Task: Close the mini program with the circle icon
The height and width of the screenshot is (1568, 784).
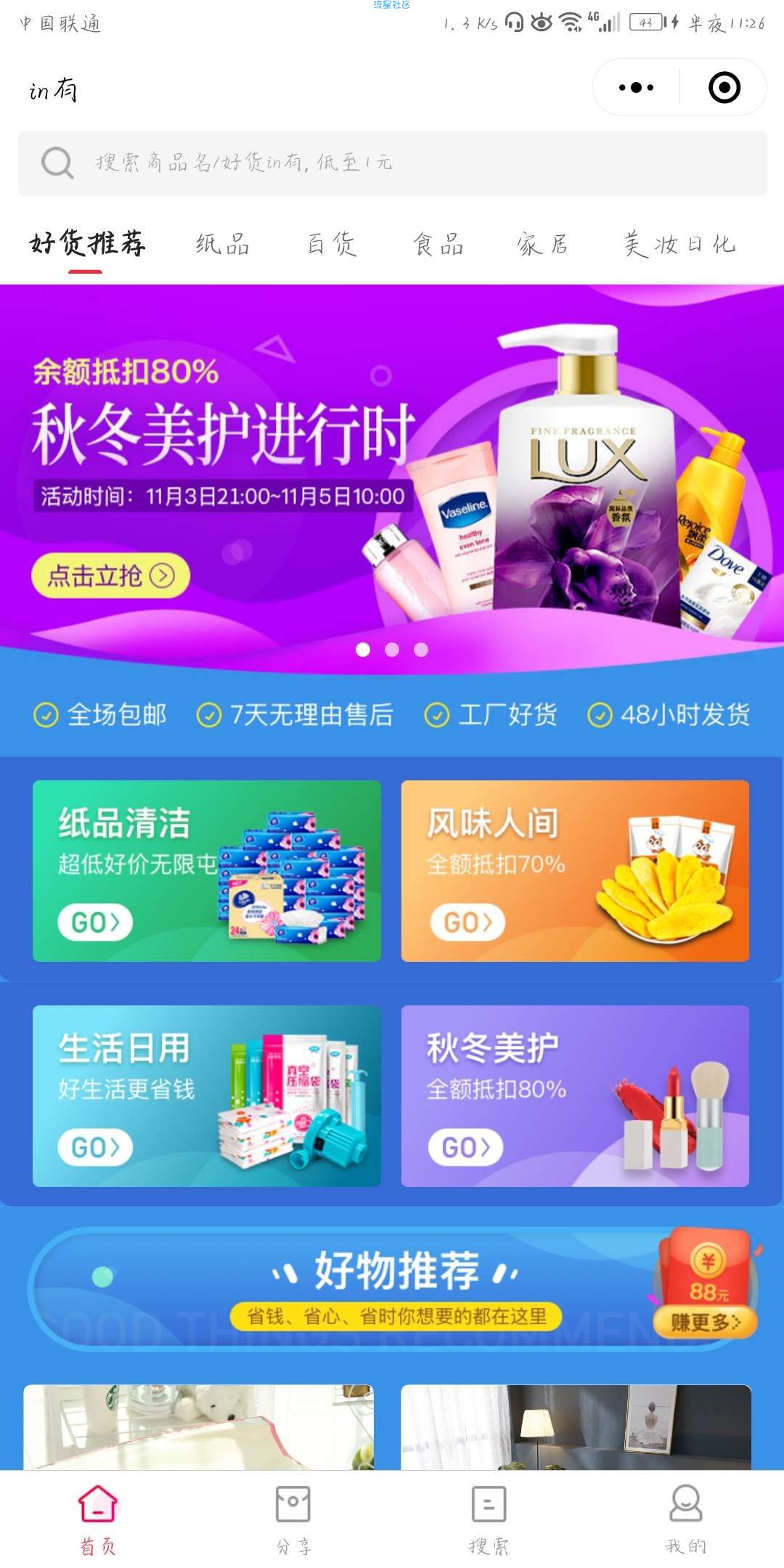Action: point(724,88)
